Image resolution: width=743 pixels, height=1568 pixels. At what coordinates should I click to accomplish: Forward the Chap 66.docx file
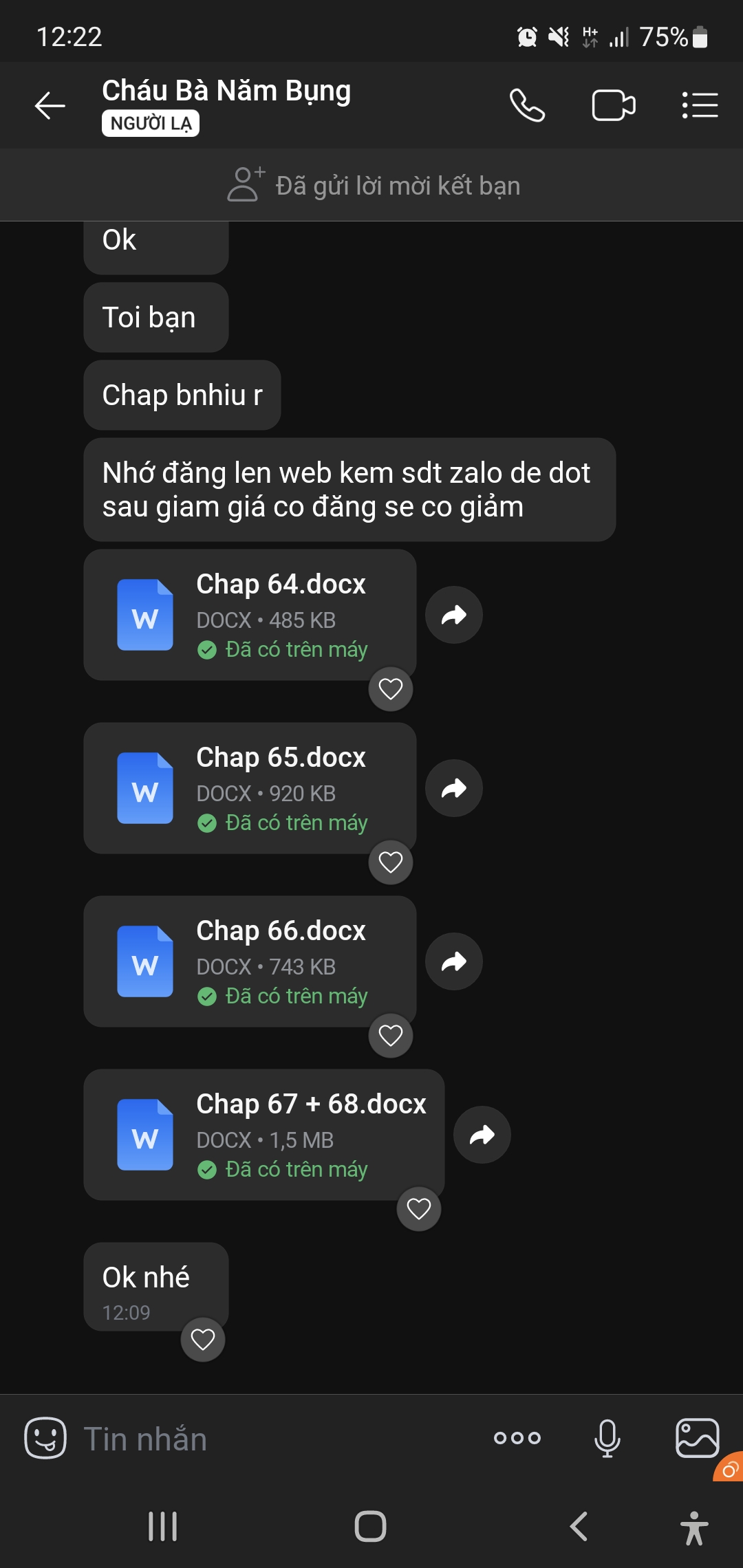click(453, 961)
